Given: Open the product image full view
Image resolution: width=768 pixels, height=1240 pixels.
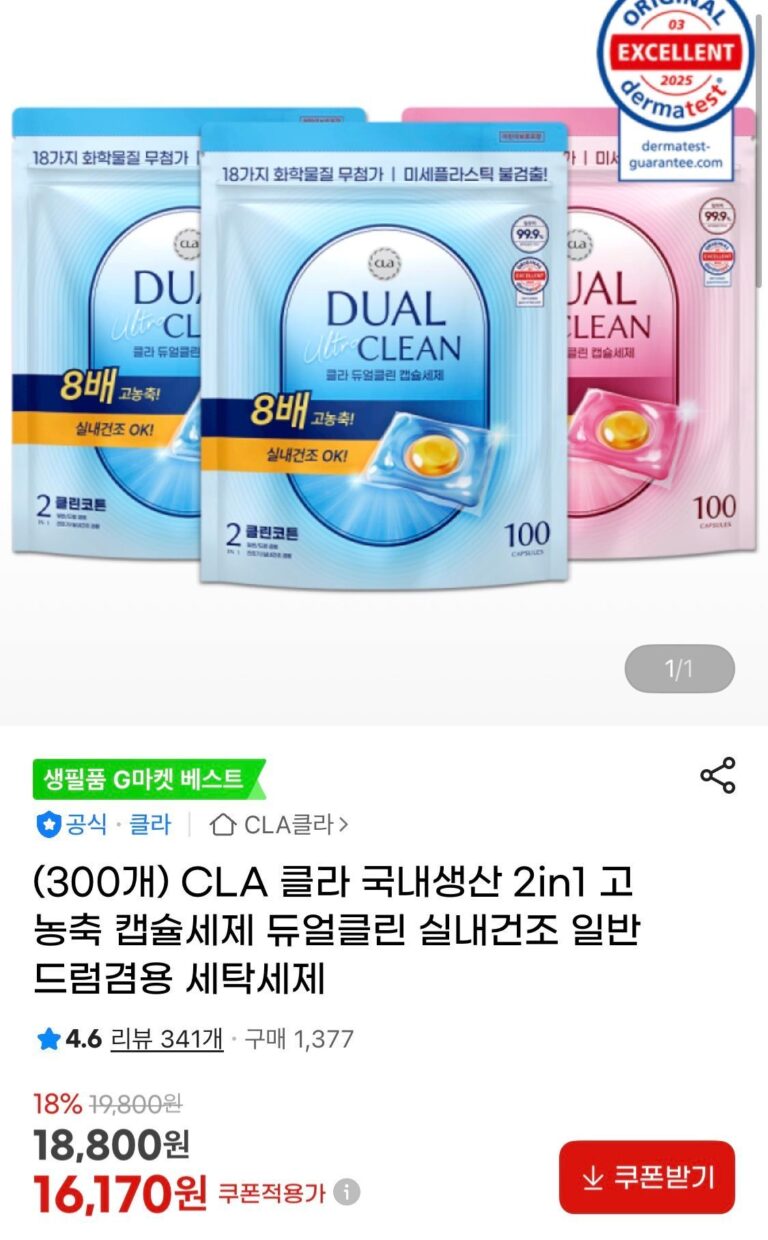Looking at the screenshot, I should [384, 360].
